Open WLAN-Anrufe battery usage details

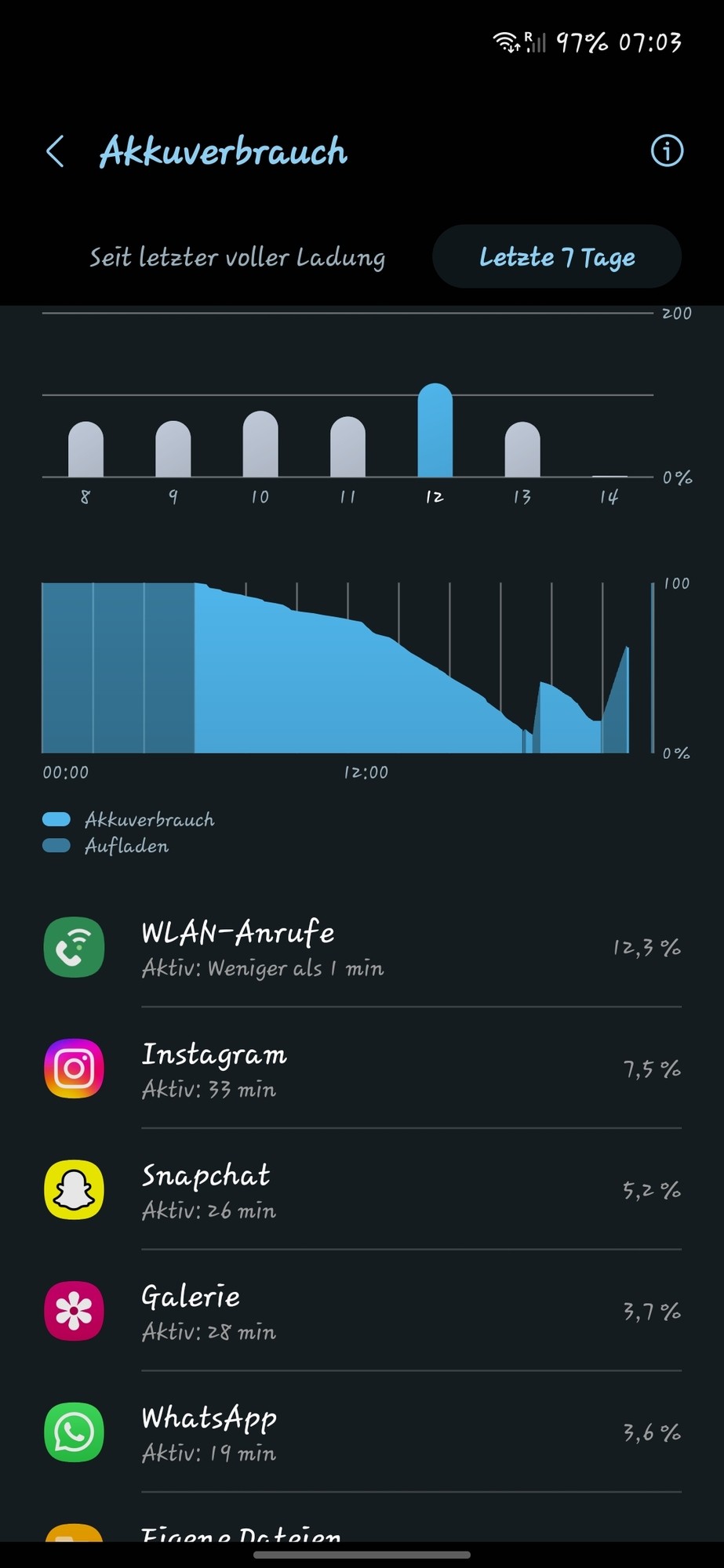tap(362, 947)
